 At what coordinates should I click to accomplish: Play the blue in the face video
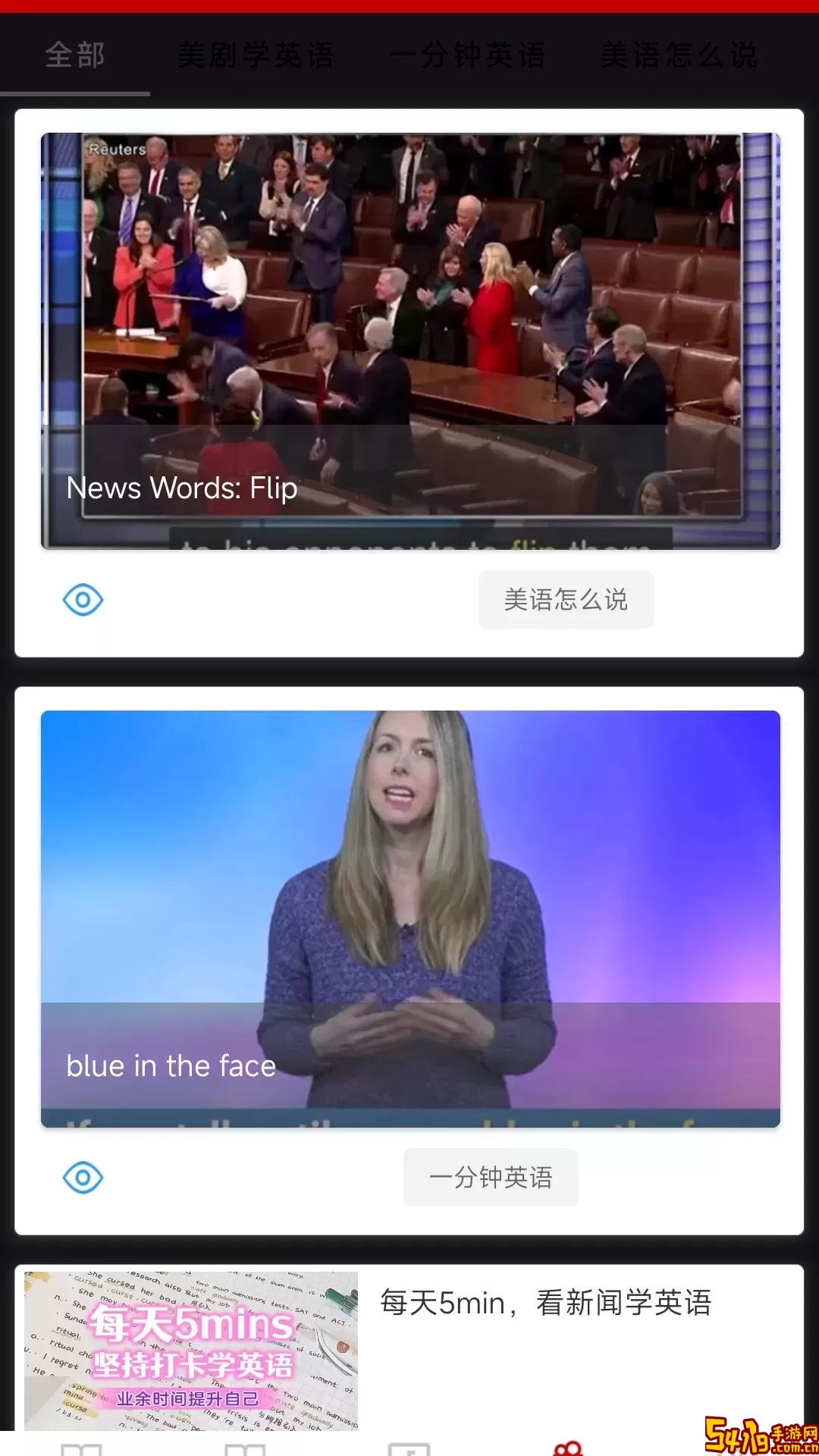pyautogui.click(x=409, y=918)
